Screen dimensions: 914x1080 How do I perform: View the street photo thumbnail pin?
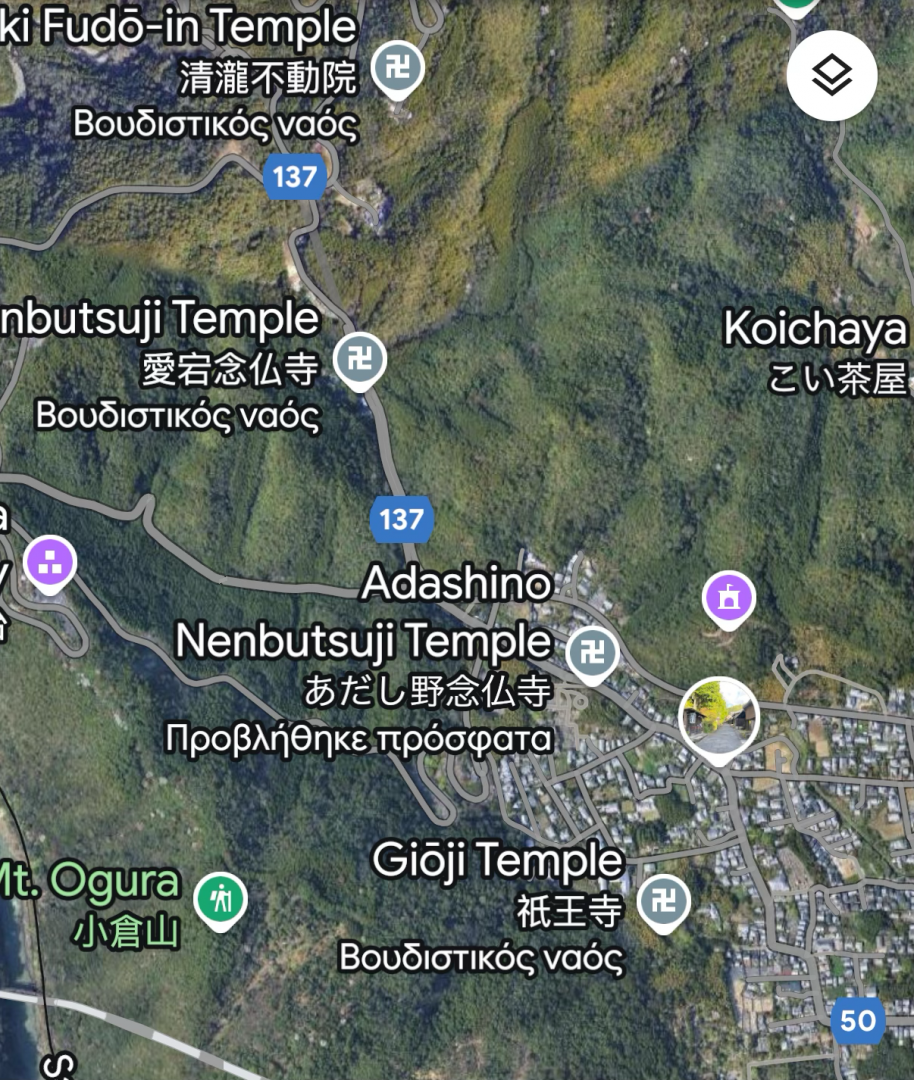[719, 717]
